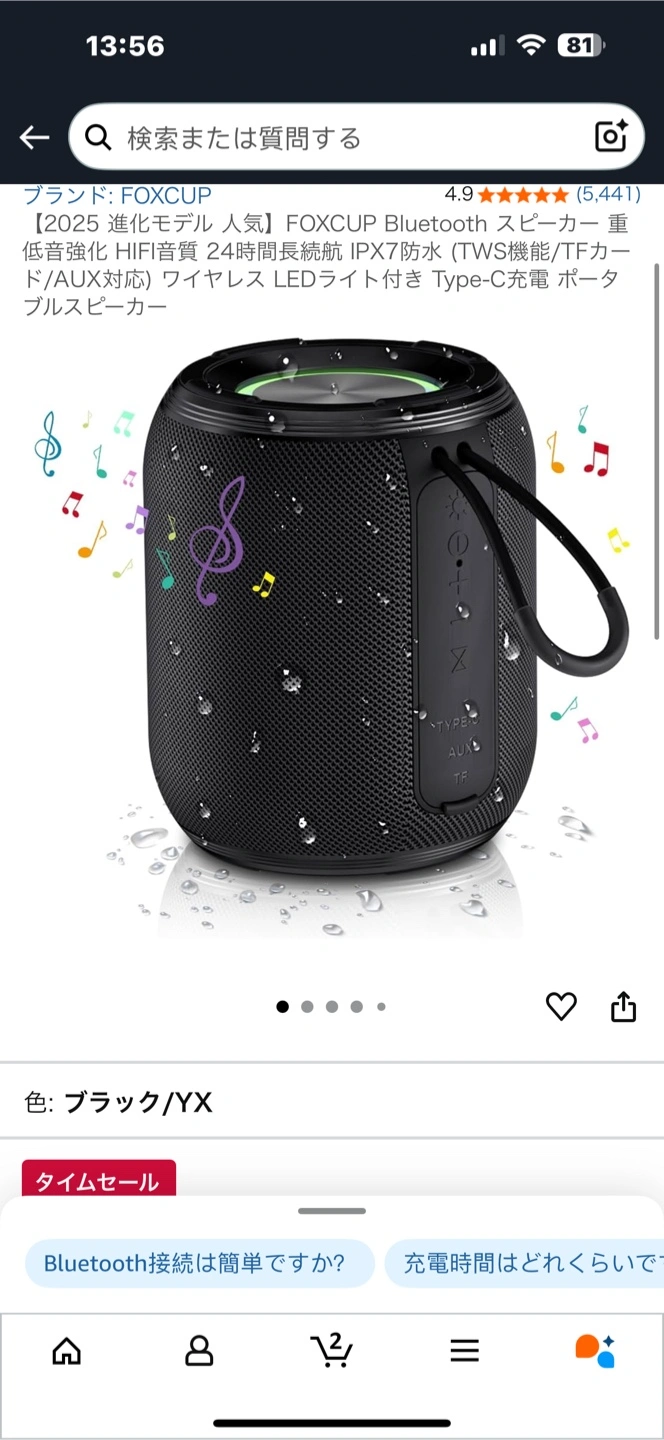Add speaker to wish list heart
The image size is (664, 1440).
(561, 1006)
